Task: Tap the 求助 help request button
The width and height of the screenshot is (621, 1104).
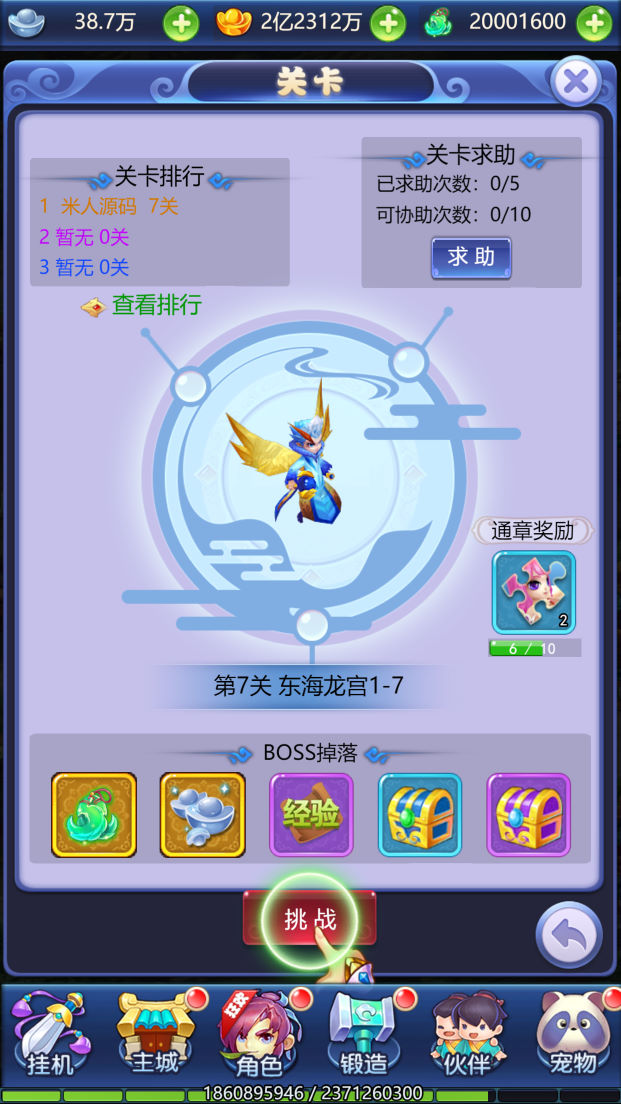Action: click(471, 257)
